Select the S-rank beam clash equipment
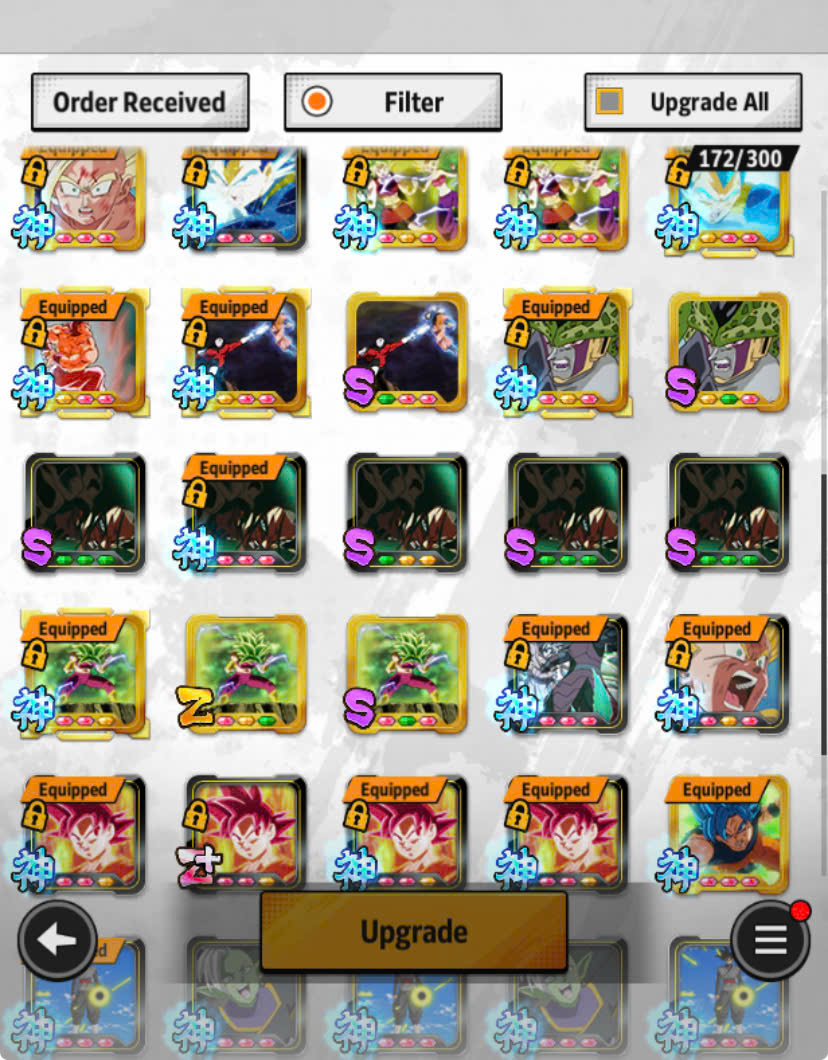The image size is (828, 1060). point(406,352)
